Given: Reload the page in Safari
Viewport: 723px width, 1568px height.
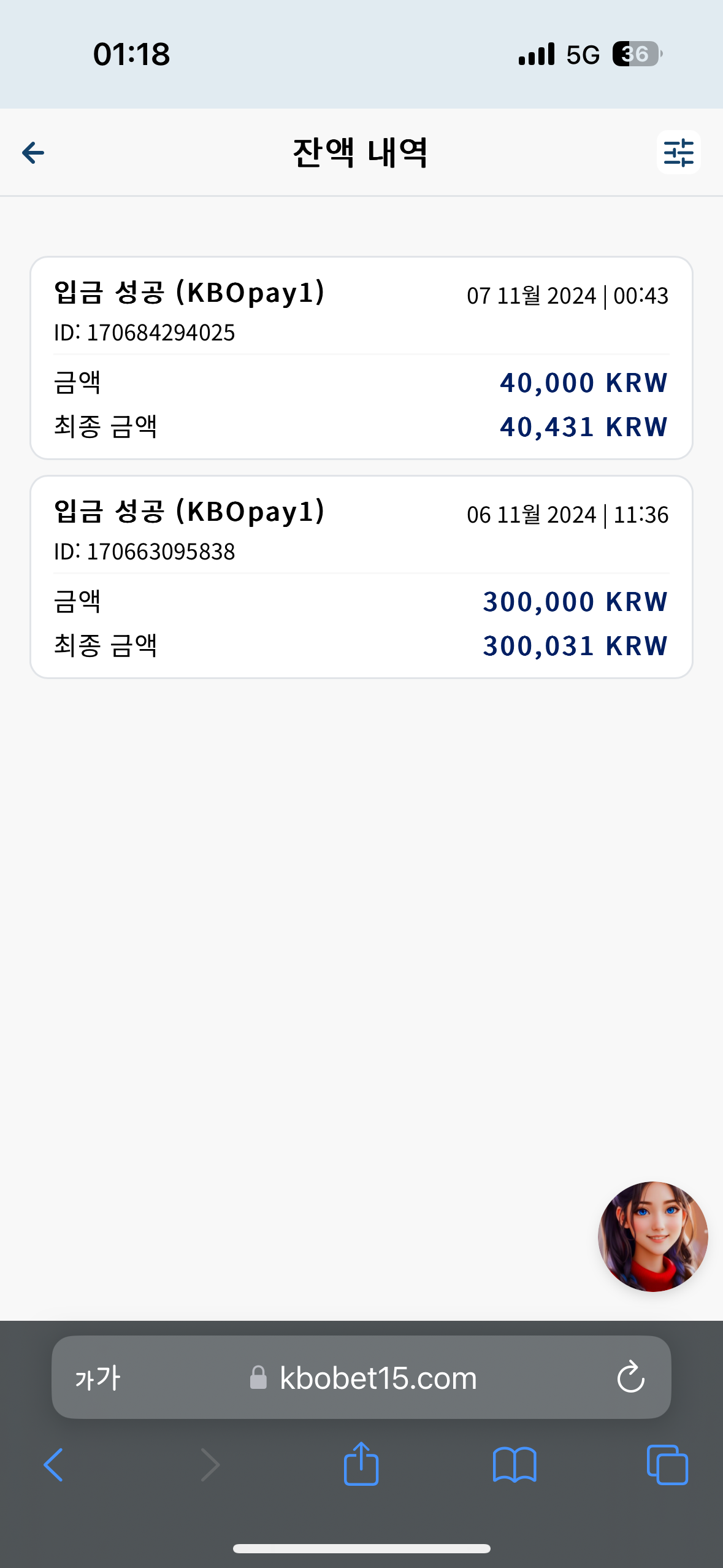Looking at the screenshot, I should coord(630,1378).
